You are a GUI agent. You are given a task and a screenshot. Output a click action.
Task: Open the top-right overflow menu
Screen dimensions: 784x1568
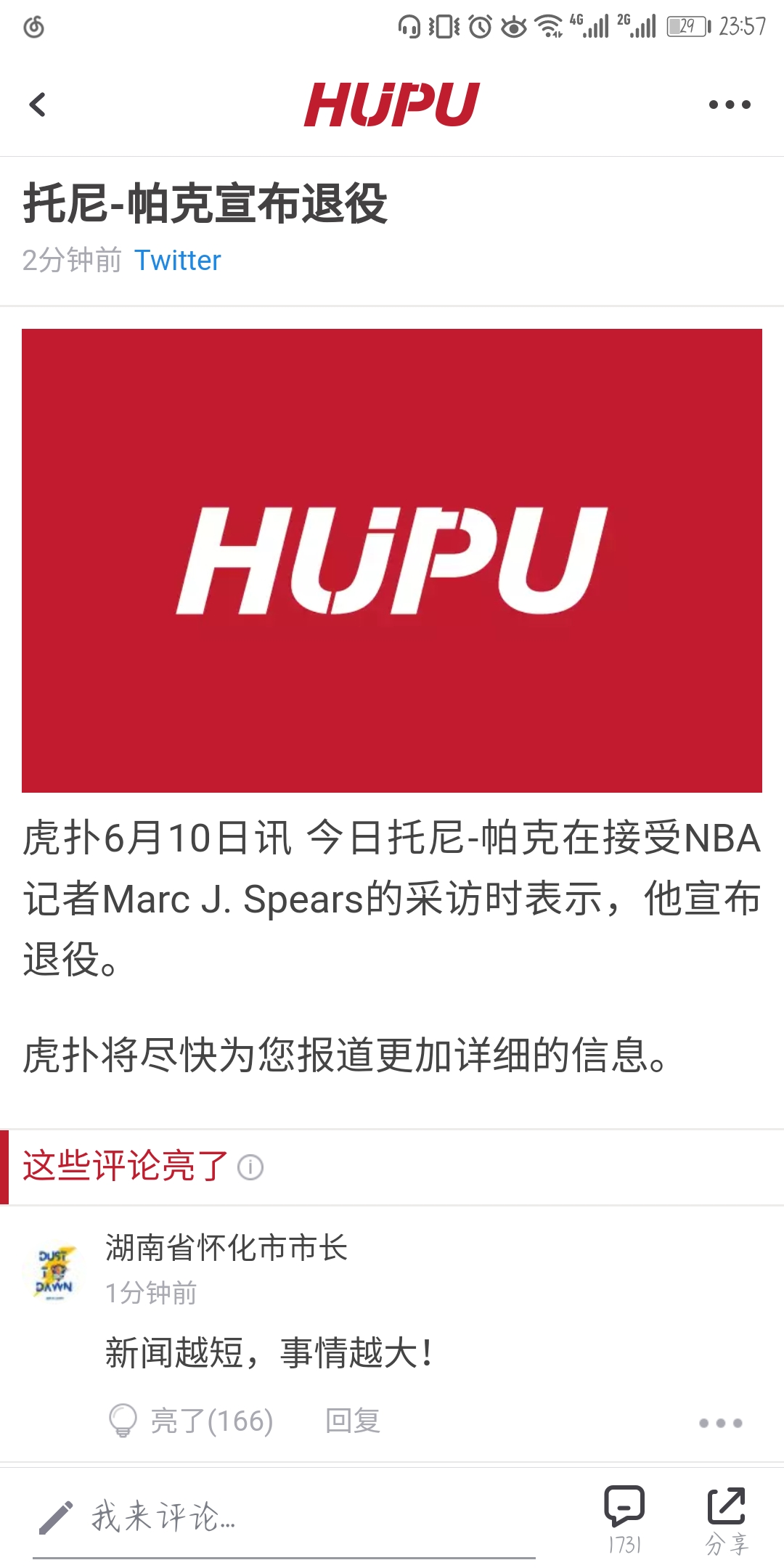(x=729, y=105)
